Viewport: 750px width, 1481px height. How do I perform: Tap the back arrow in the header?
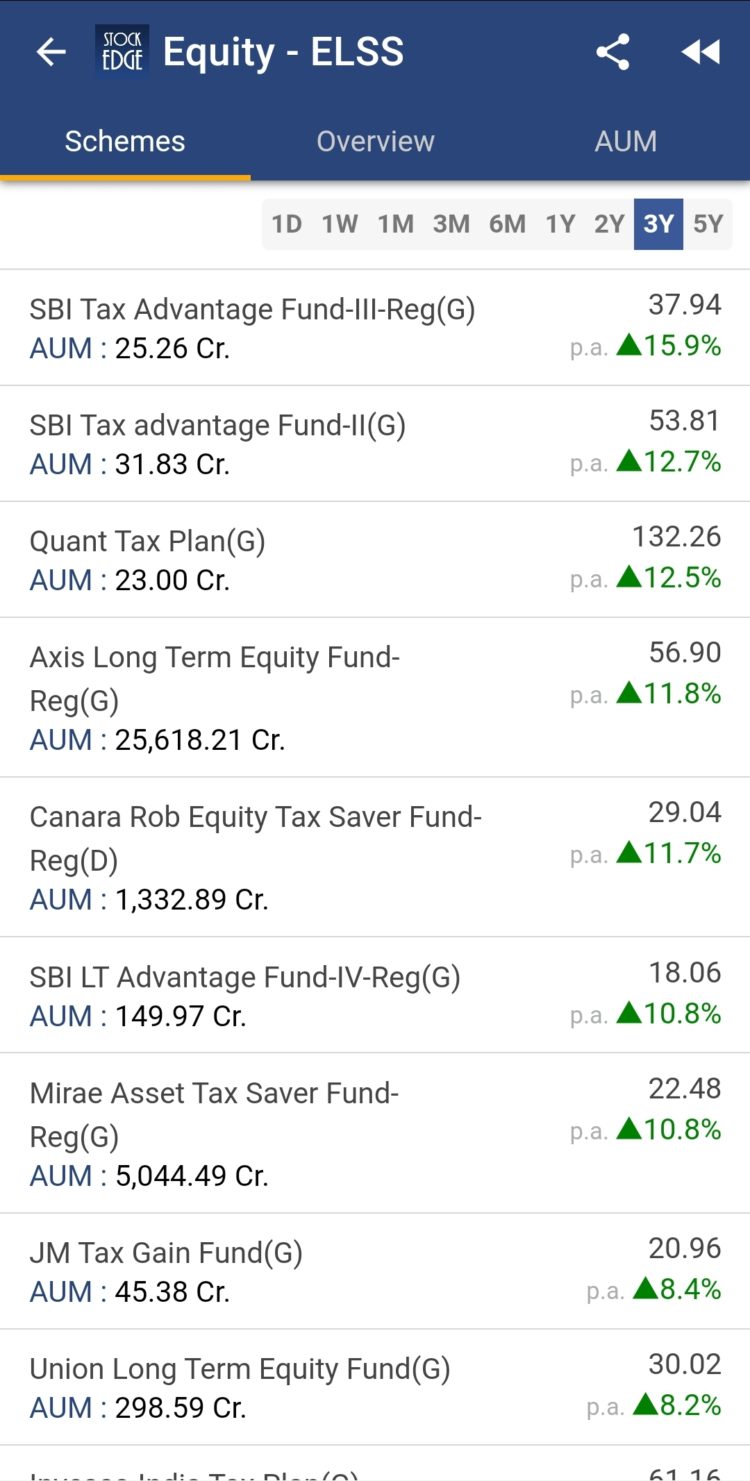(49, 51)
